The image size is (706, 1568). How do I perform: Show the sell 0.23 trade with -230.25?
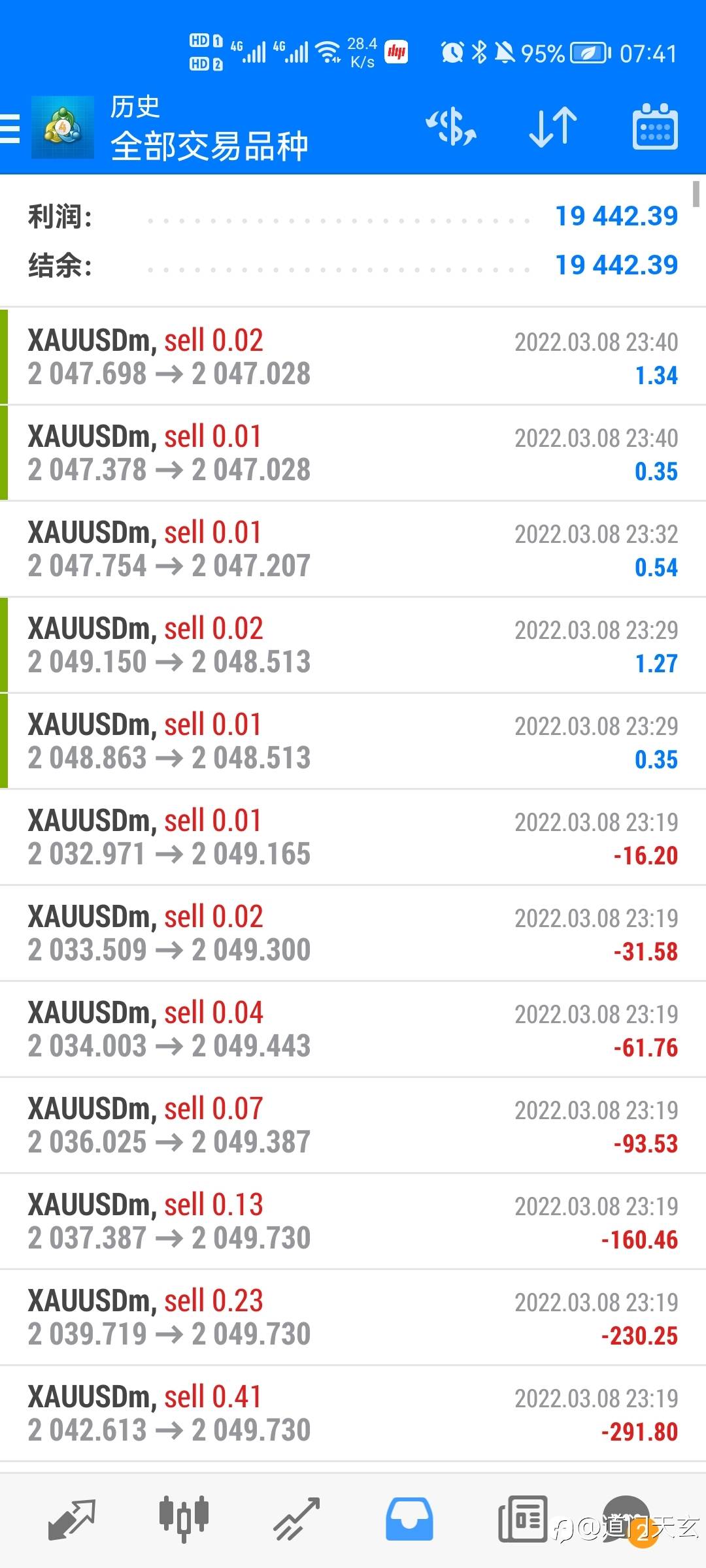coord(353,1317)
